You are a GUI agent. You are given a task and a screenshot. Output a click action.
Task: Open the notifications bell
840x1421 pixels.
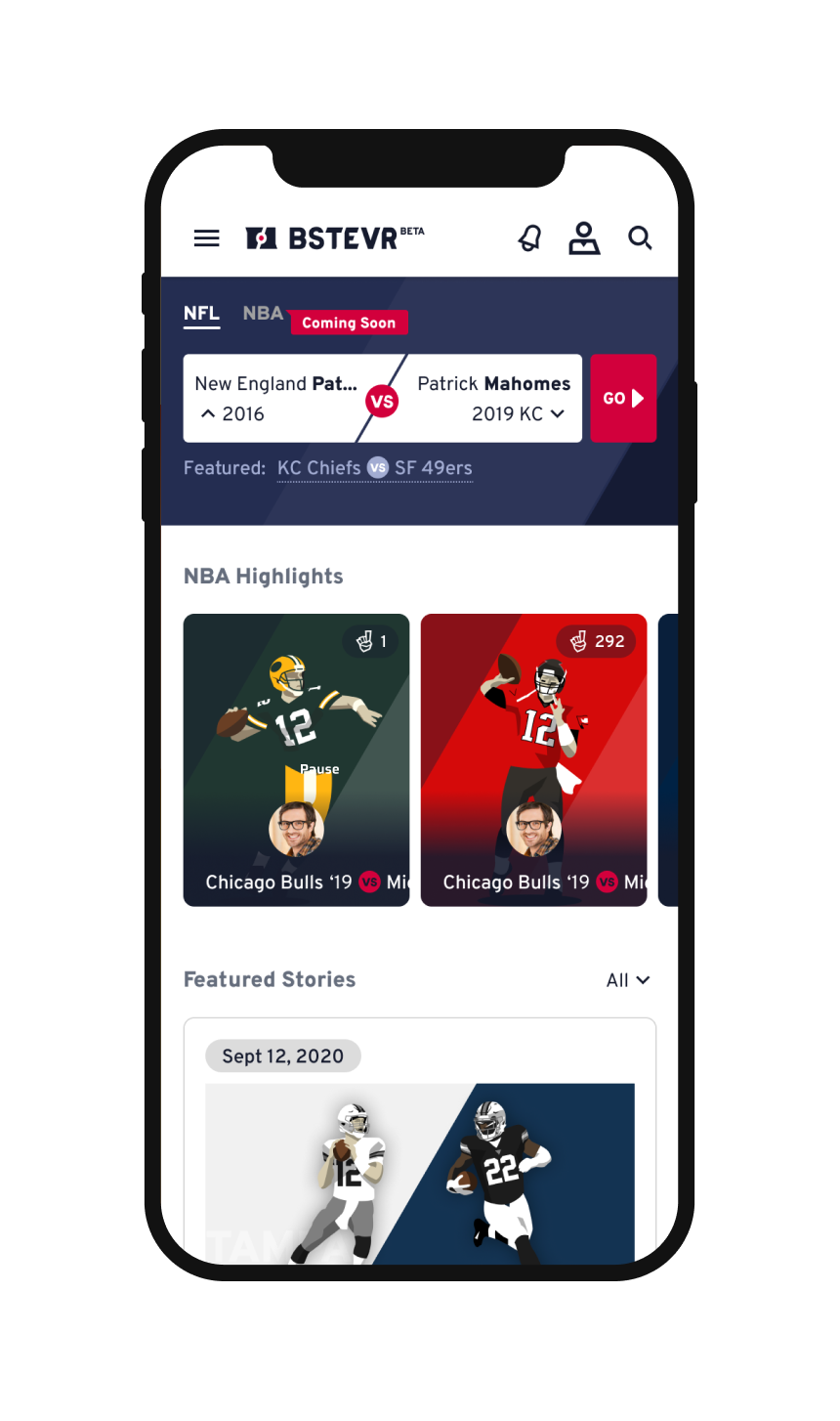coord(529,238)
